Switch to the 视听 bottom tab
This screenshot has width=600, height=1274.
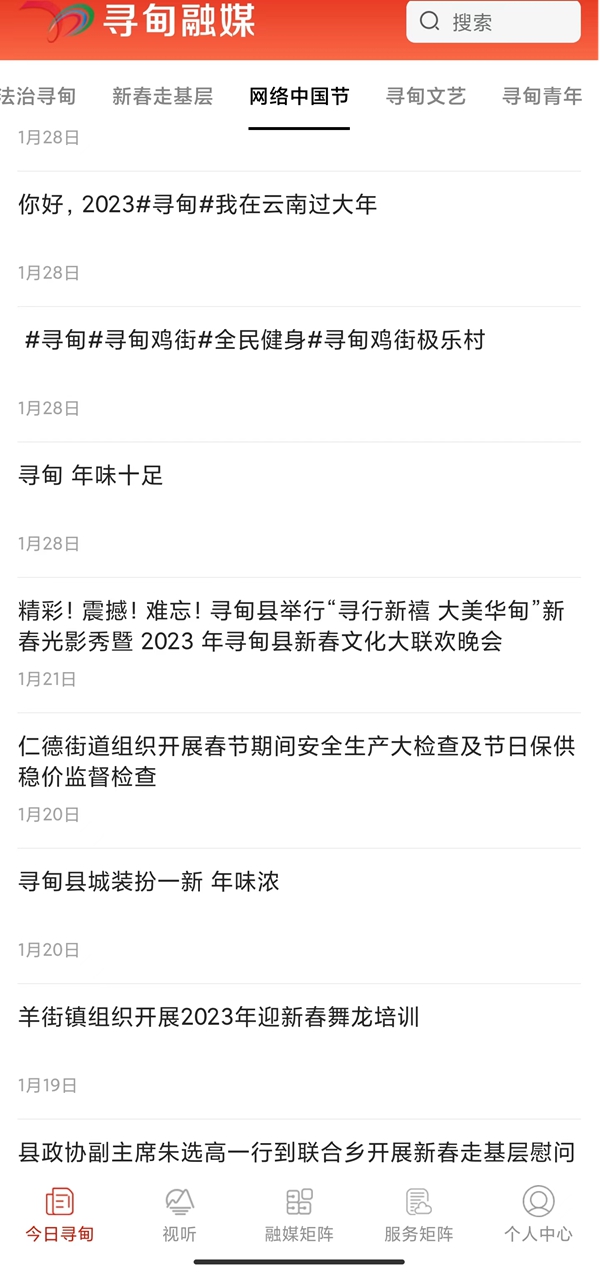[180, 1214]
